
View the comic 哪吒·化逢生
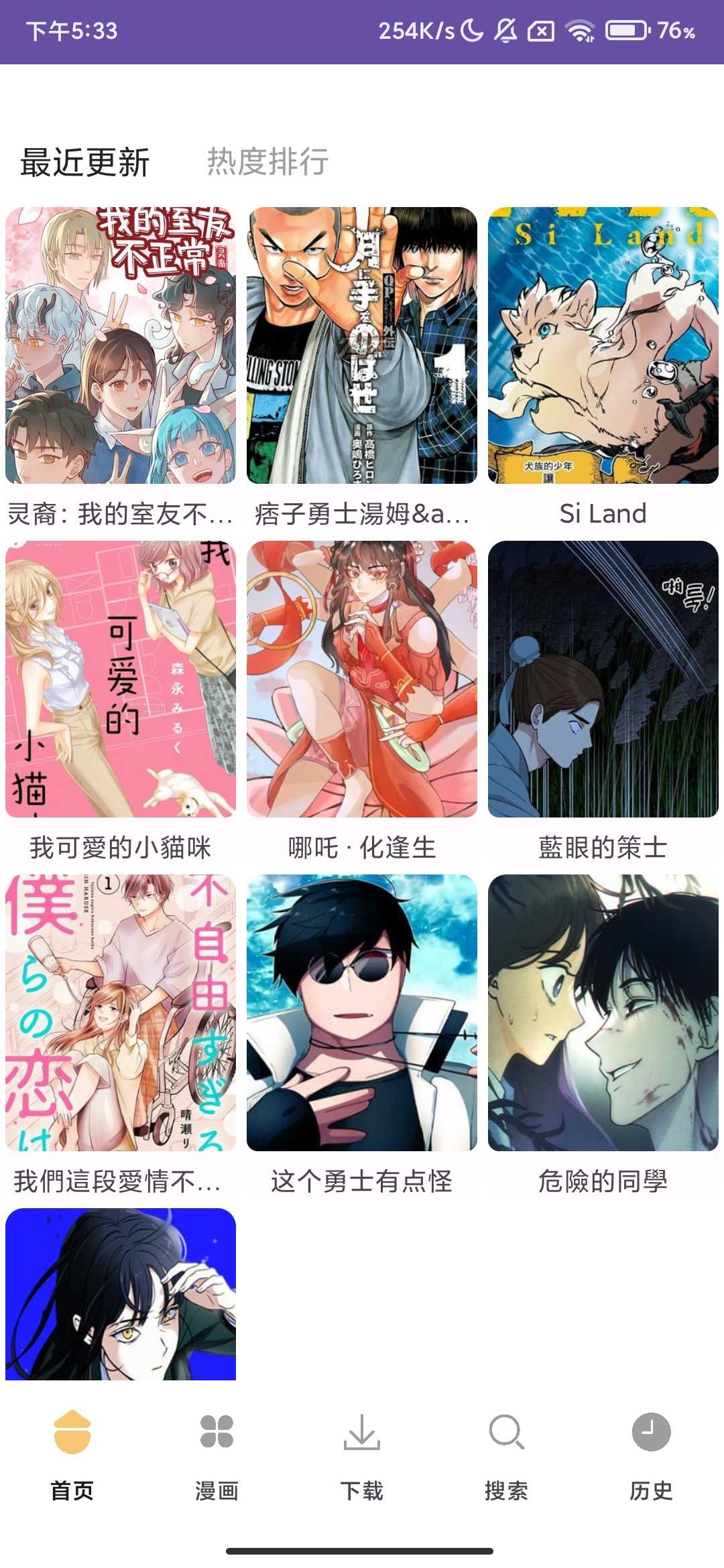[362, 679]
